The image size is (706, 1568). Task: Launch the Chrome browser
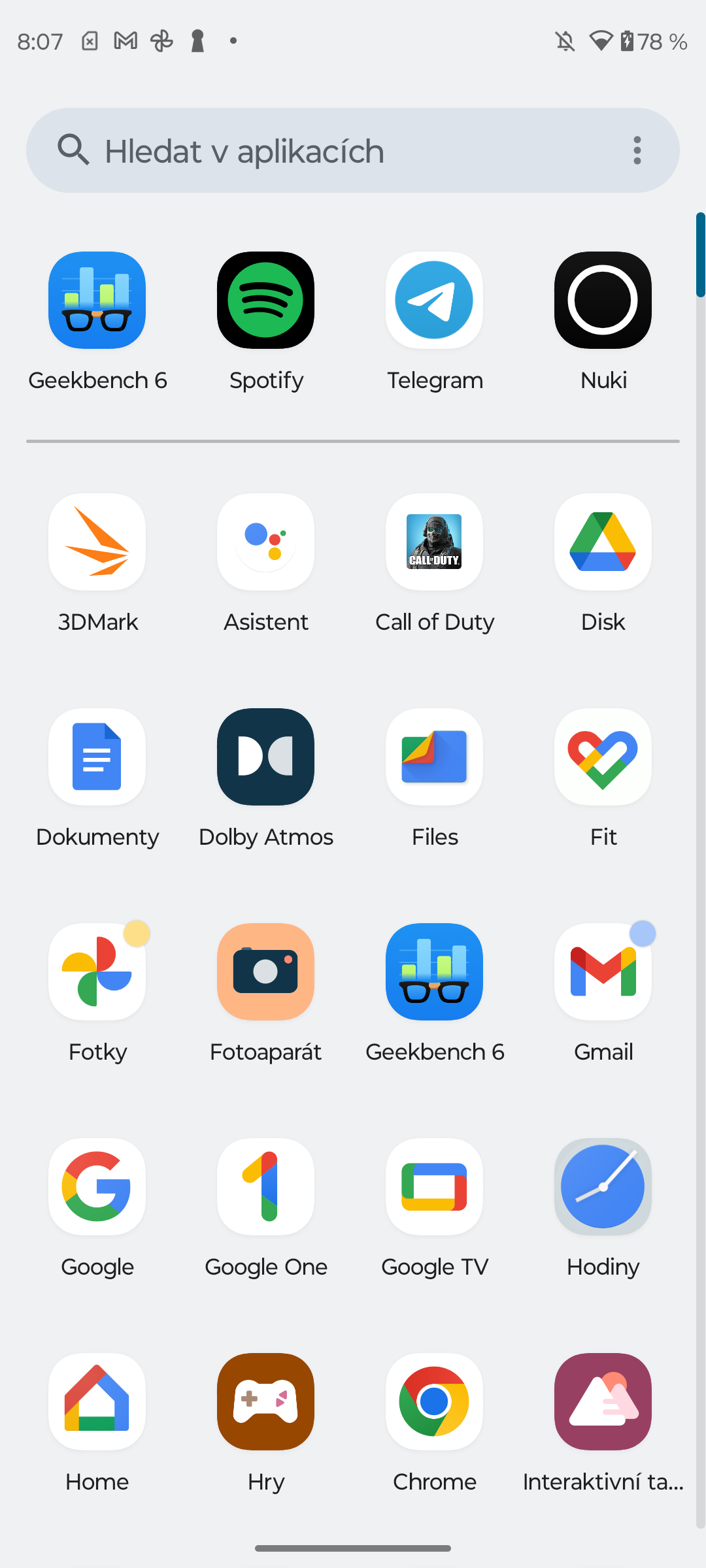(x=434, y=1402)
